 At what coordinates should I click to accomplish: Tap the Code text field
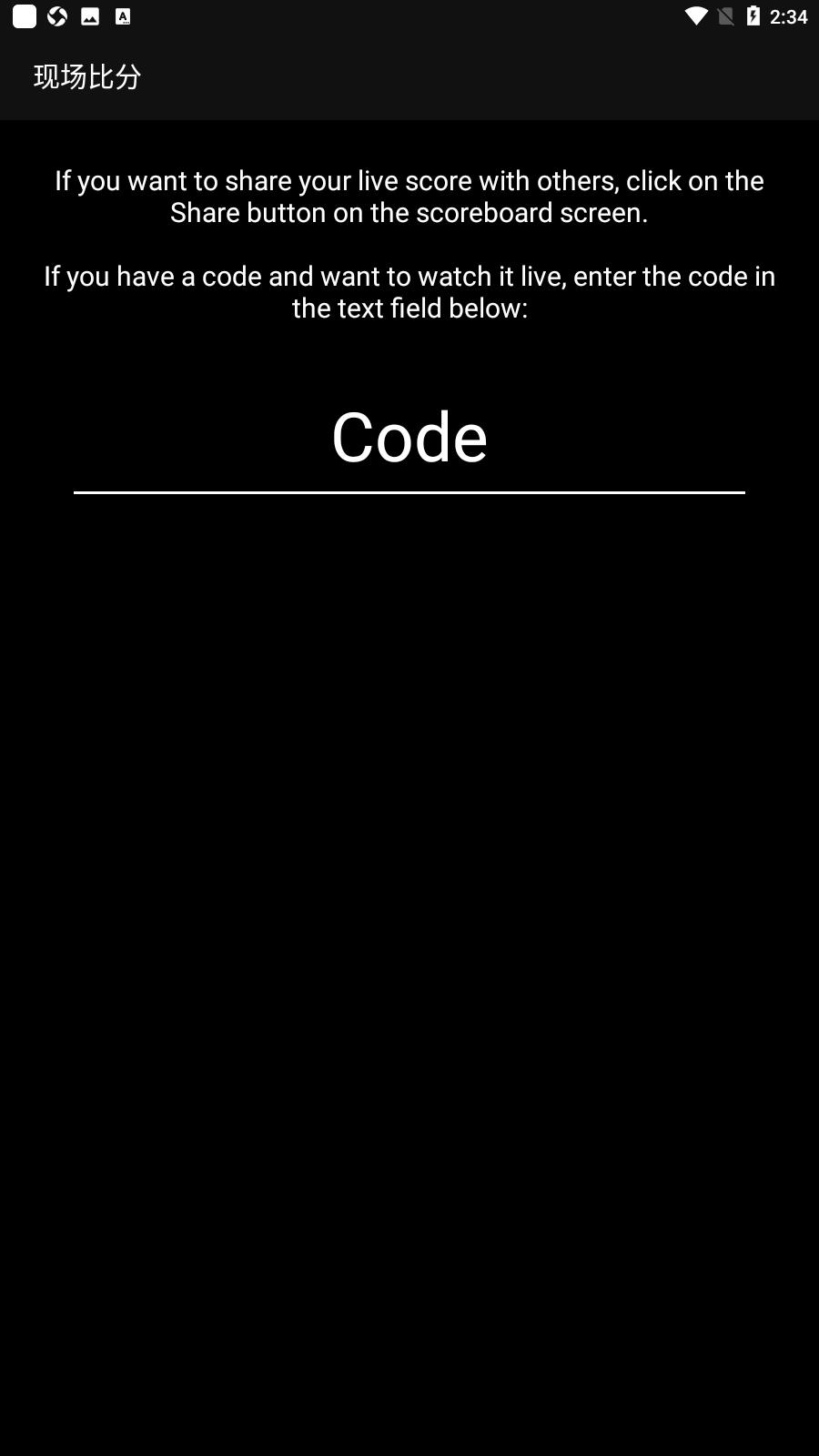coord(409,438)
